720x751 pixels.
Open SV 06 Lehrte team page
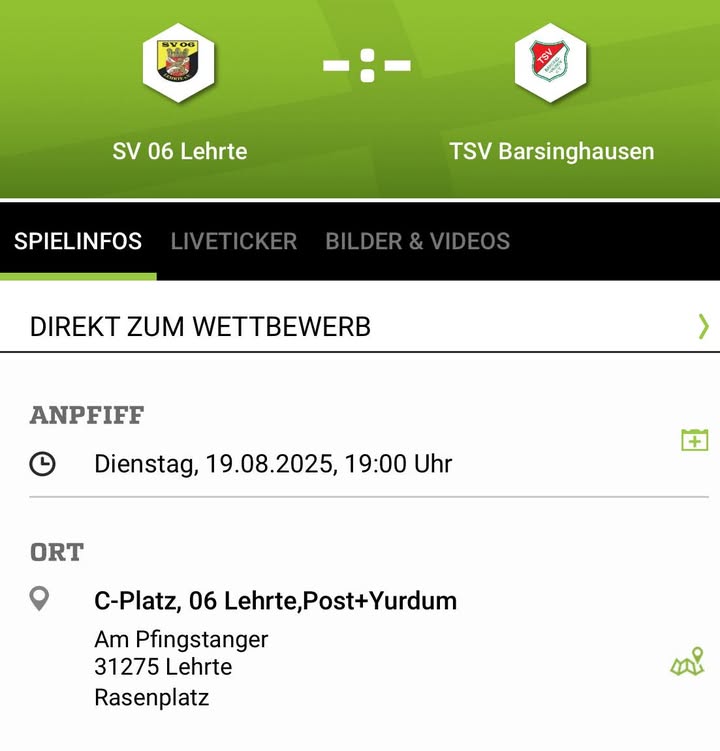(179, 64)
